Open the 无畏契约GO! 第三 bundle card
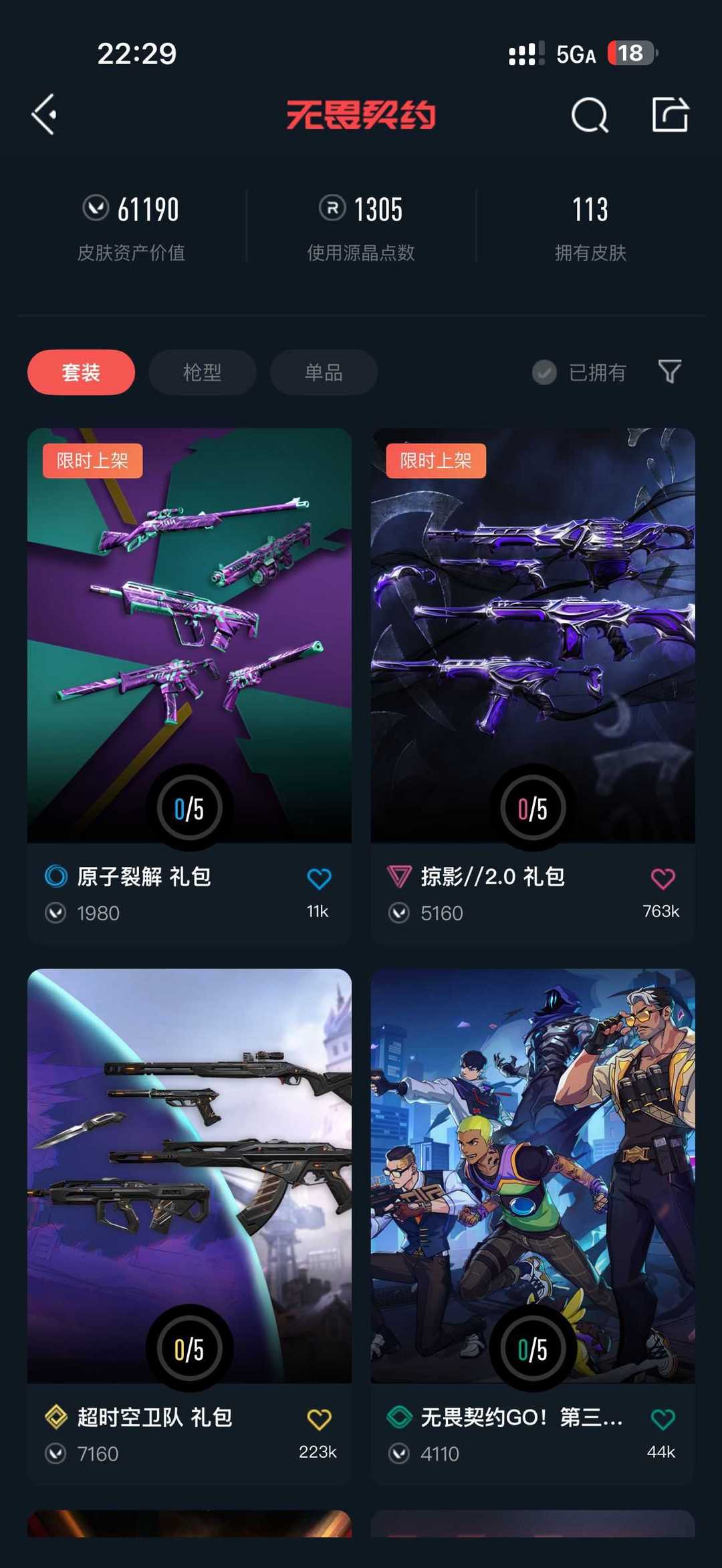Viewport: 722px width, 1568px height. [x=533, y=1226]
